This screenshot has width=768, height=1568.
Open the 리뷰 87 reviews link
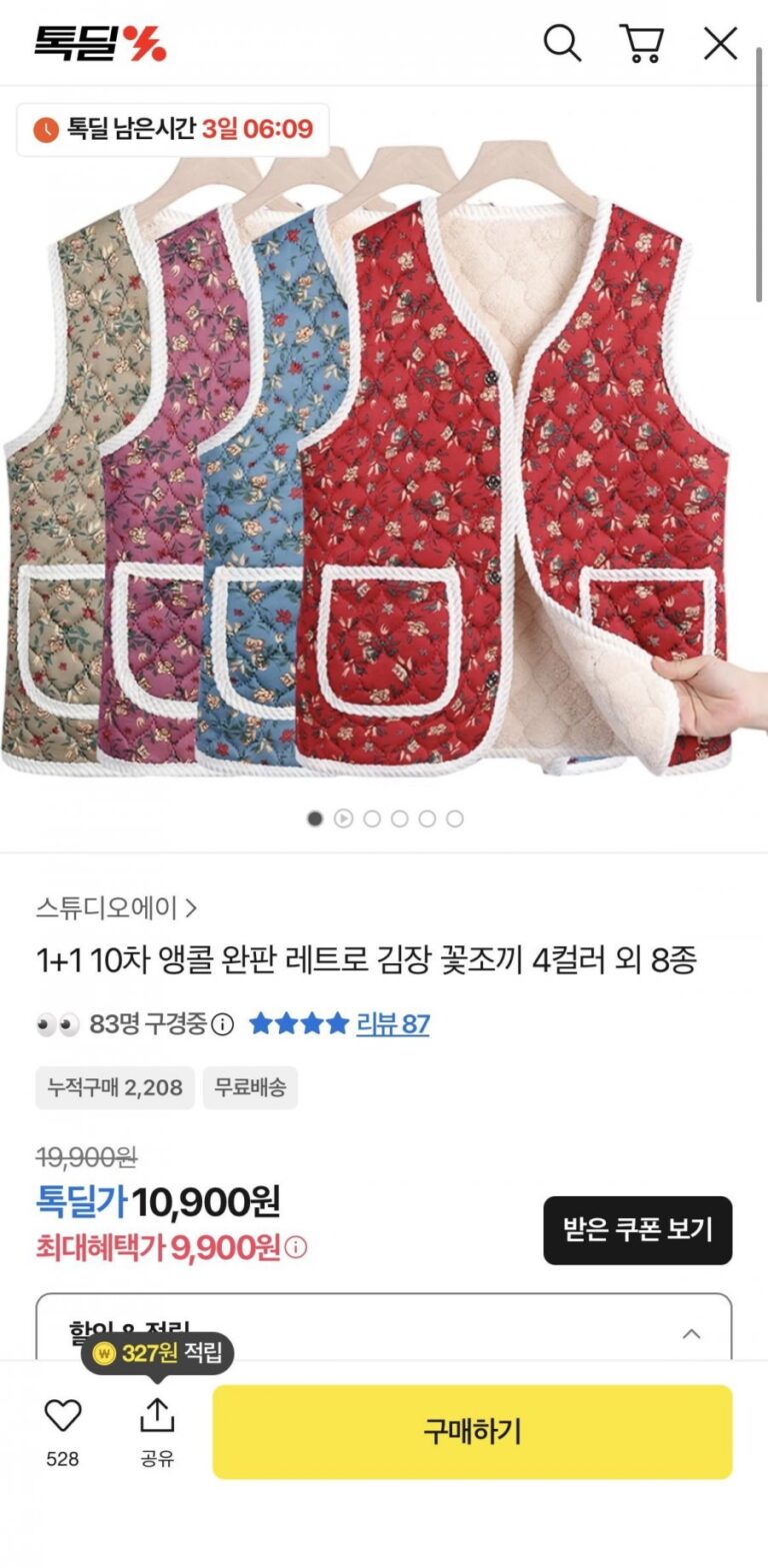tap(392, 1023)
